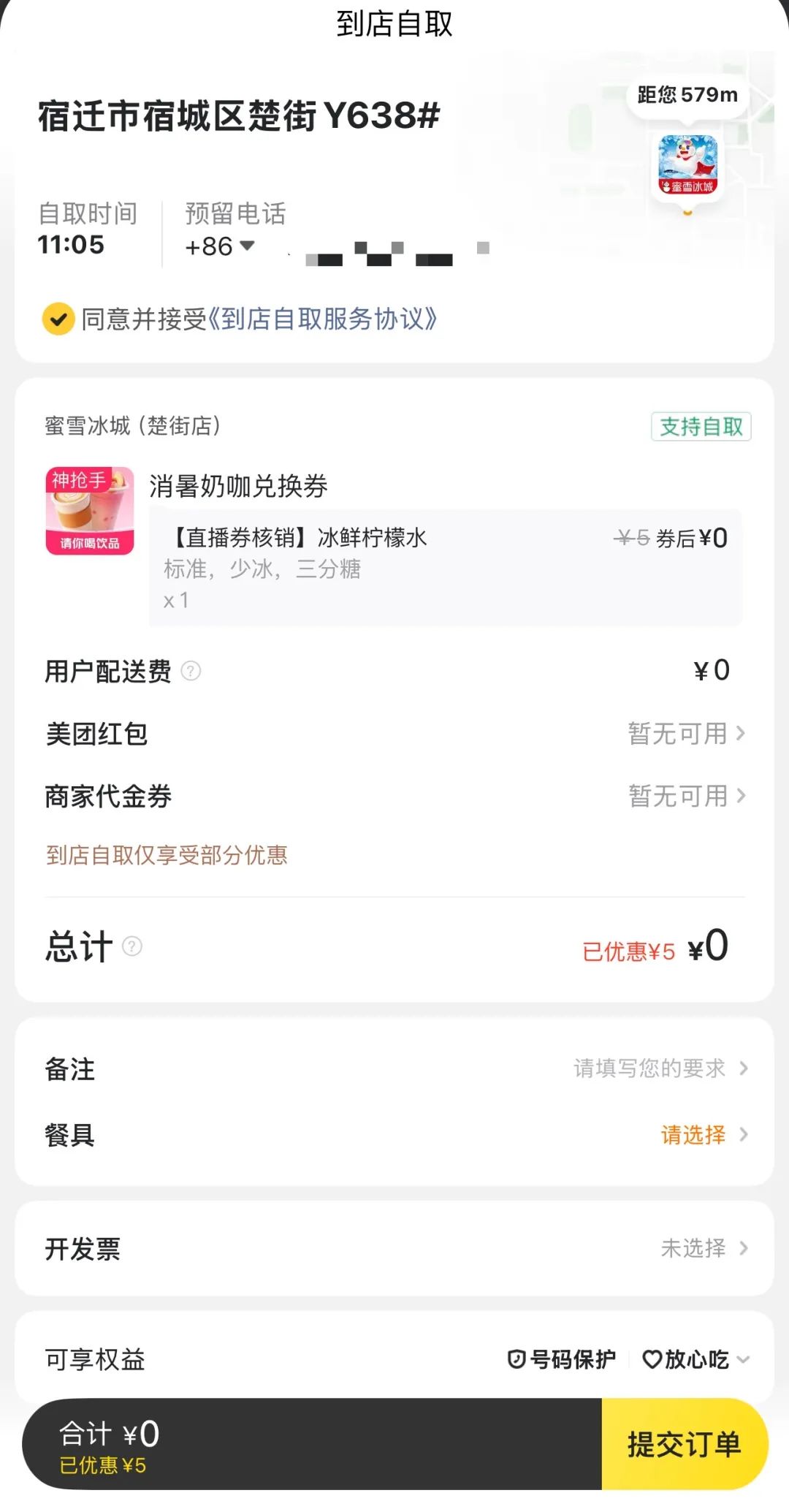Open 《到店自取服务协议》 link
789x1512 pixels.
tap(323, 319)
